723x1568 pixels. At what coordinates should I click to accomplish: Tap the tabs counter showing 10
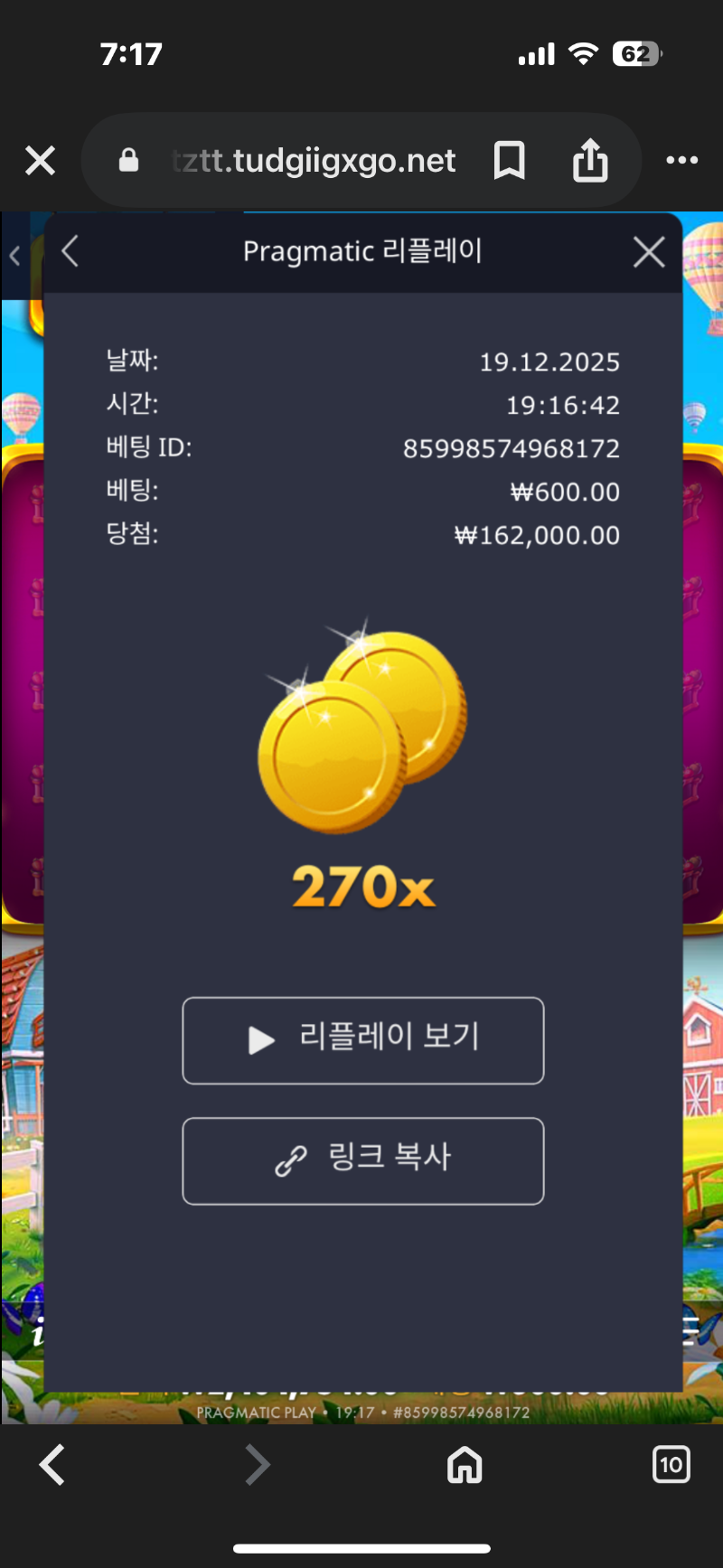671,1465
